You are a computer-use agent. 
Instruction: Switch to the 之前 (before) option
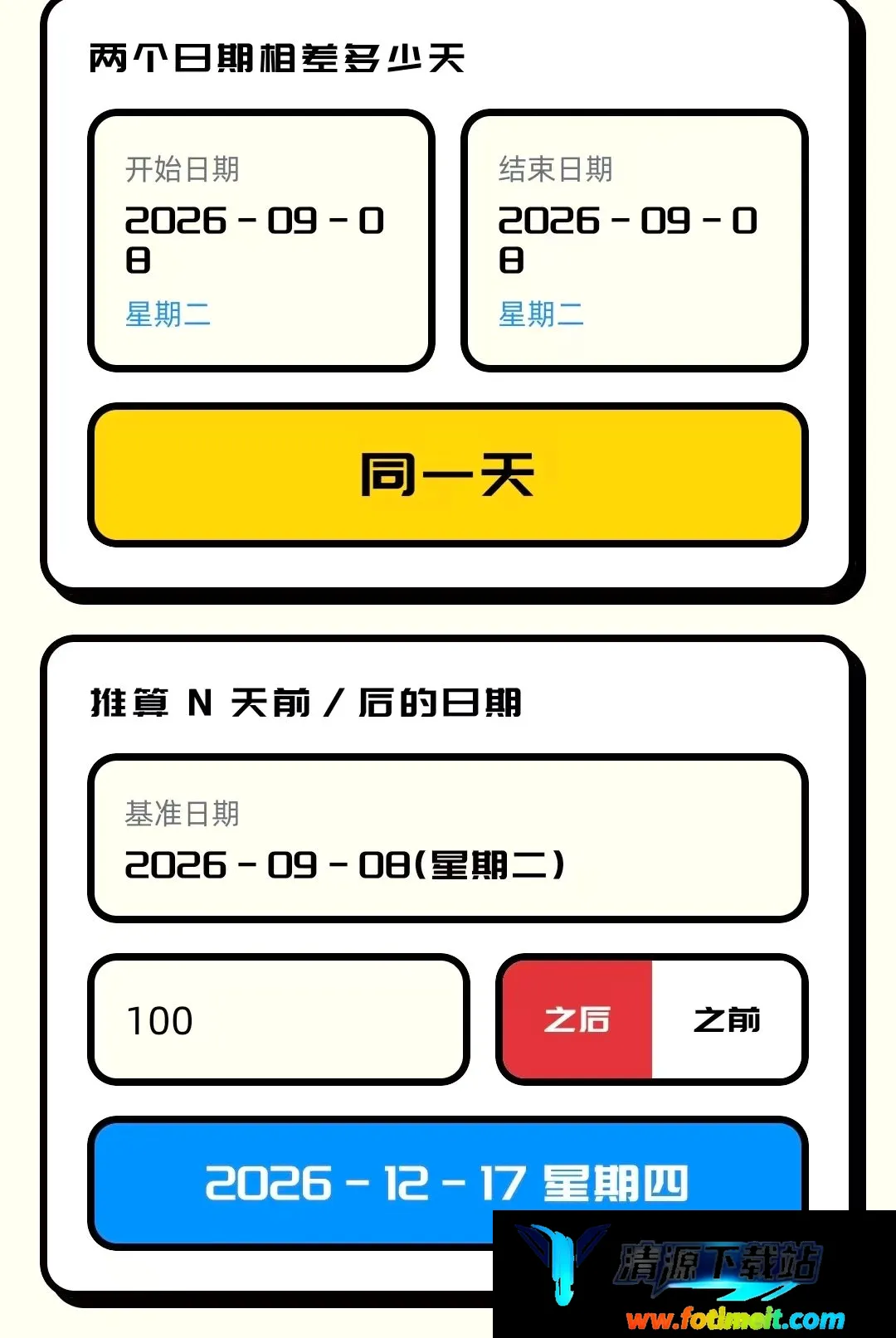pyautogui.click(x=727, y=1019)
